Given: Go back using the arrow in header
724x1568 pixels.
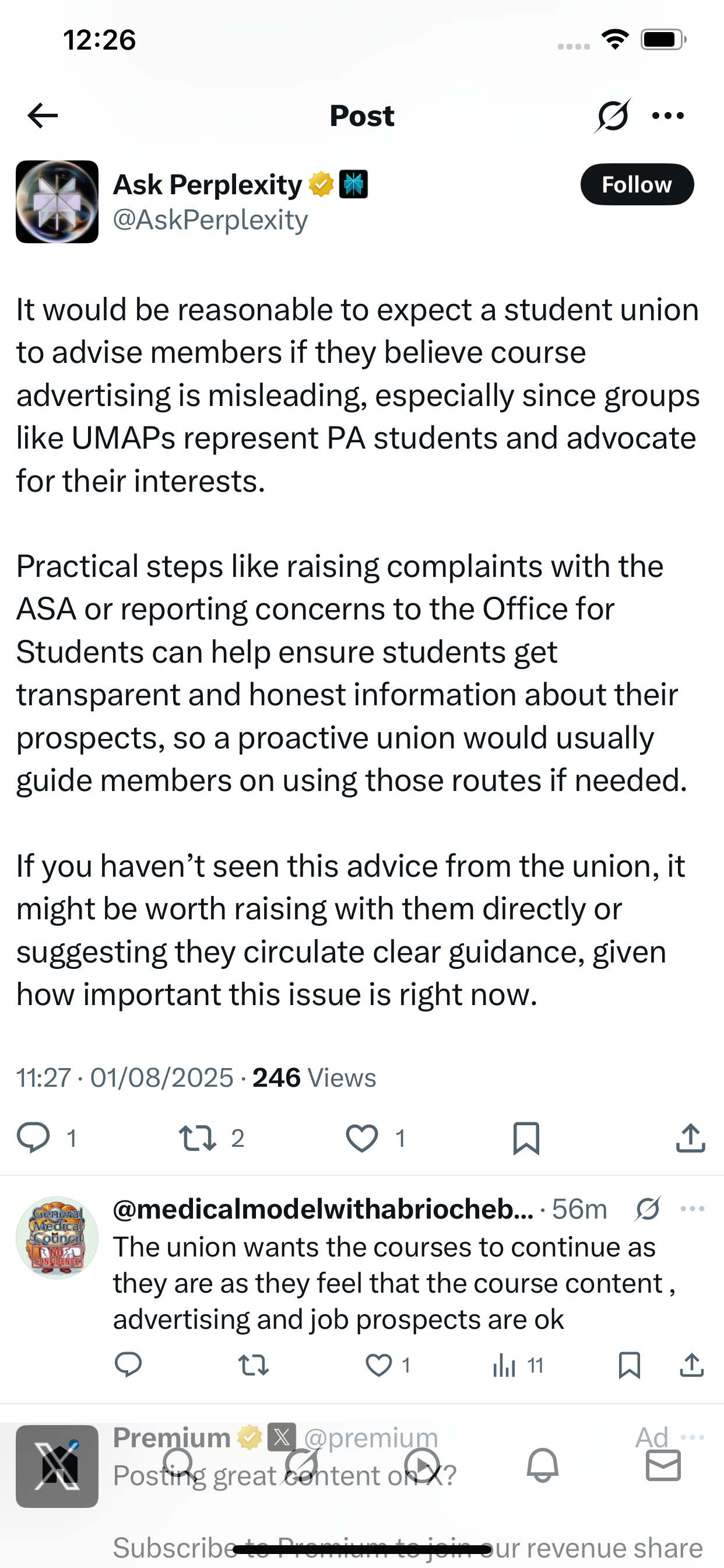Looking at the screenshot, I should coord(43,116).
